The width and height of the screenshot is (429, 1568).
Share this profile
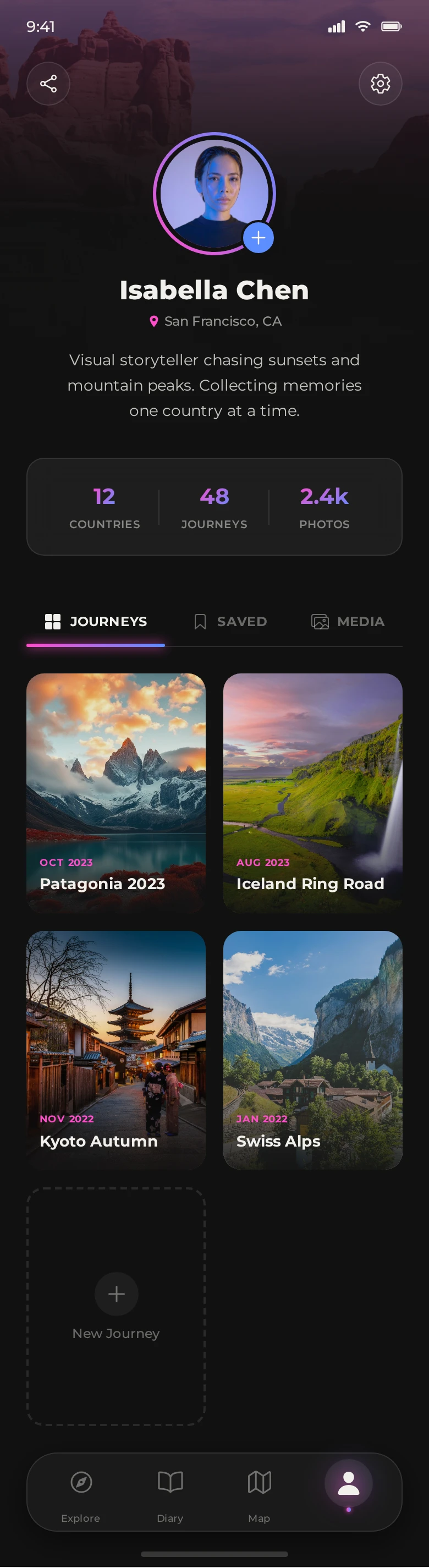click(x=48, y=84)
